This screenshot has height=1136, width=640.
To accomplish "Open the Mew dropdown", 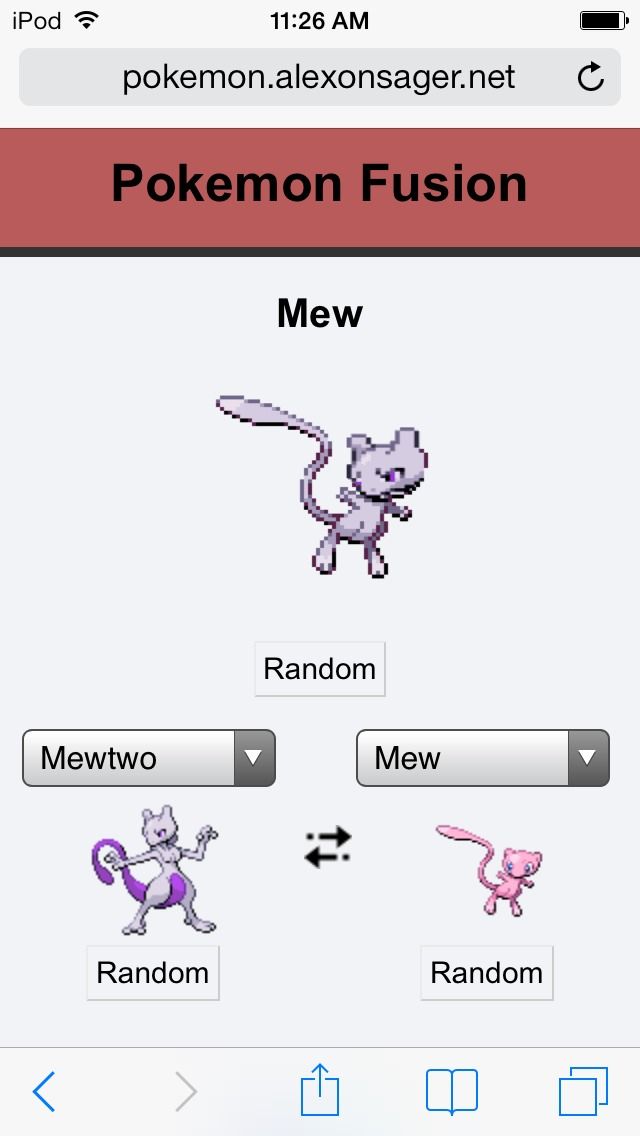I will pos(482,758).
